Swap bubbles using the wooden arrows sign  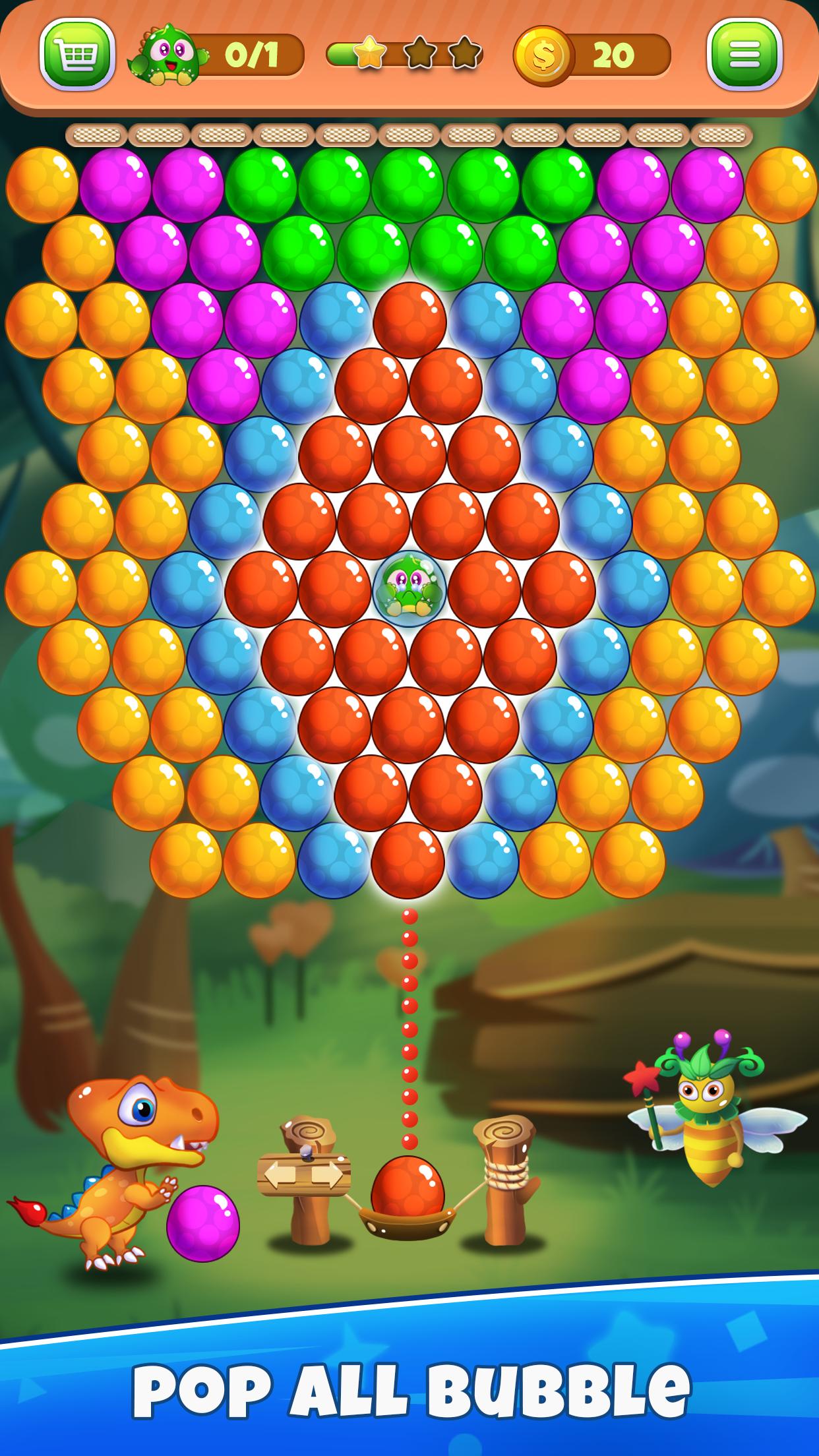[304, 1174]
